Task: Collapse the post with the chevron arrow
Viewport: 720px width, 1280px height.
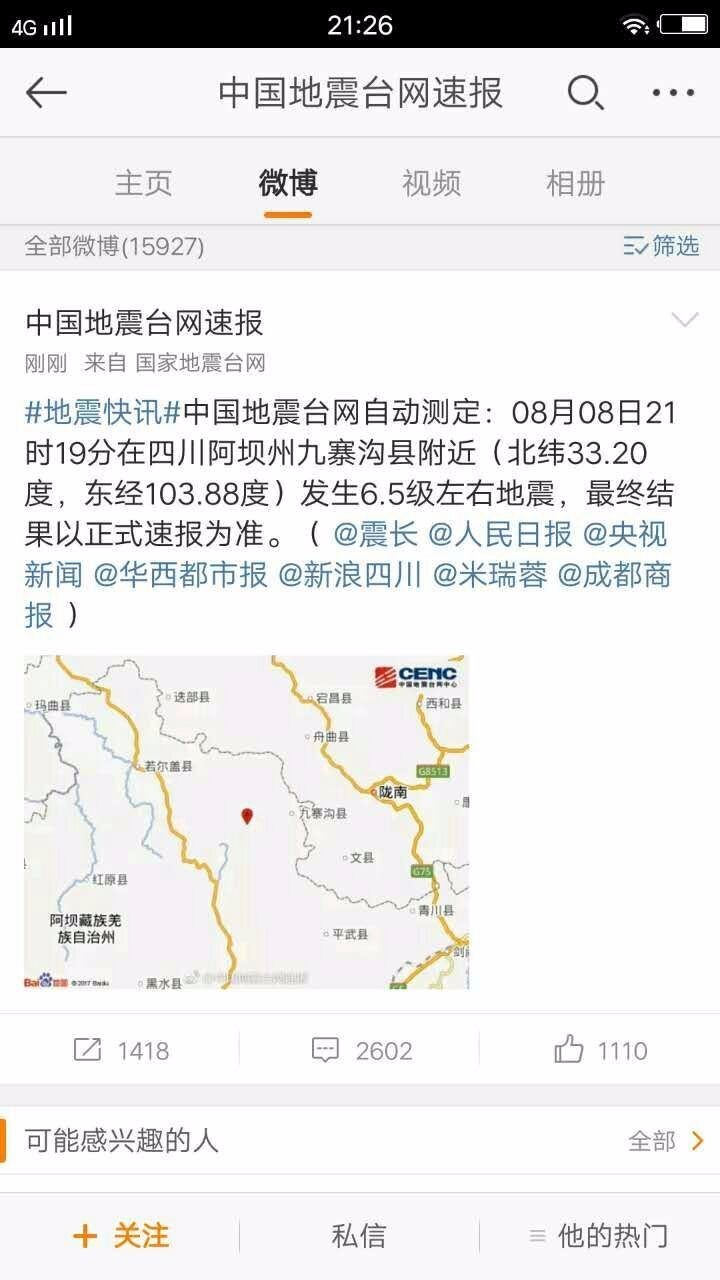Action: 684,318
